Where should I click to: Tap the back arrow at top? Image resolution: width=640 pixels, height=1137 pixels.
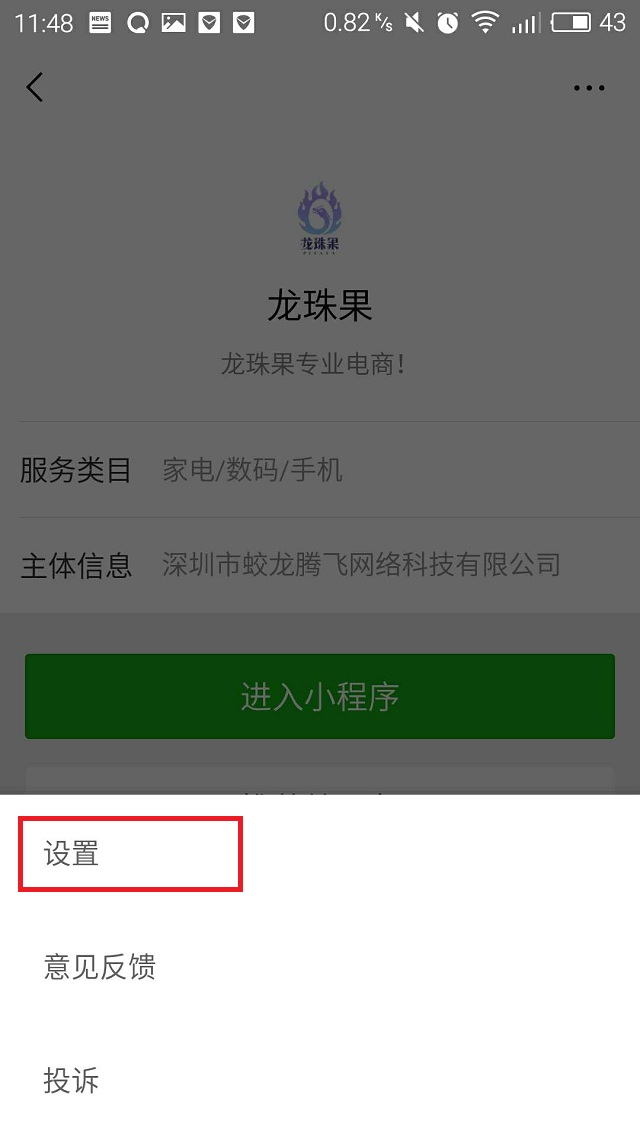tap(35, 88)
